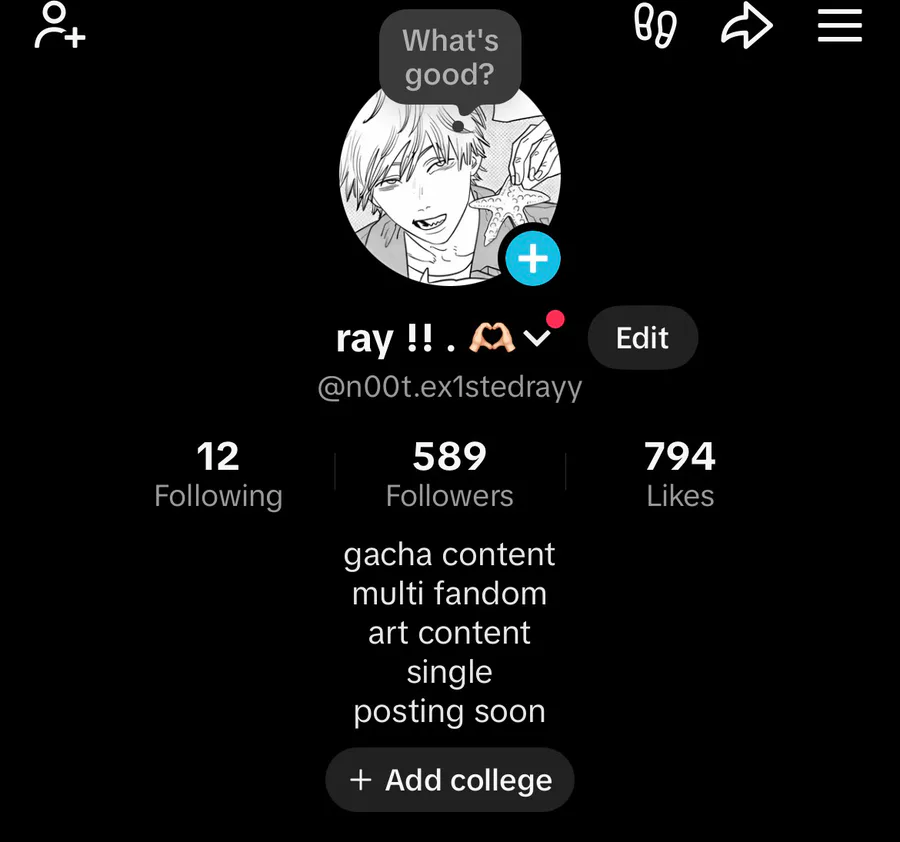Tap Add college button
The image size is (900, 842).
(x=449, y=780)
